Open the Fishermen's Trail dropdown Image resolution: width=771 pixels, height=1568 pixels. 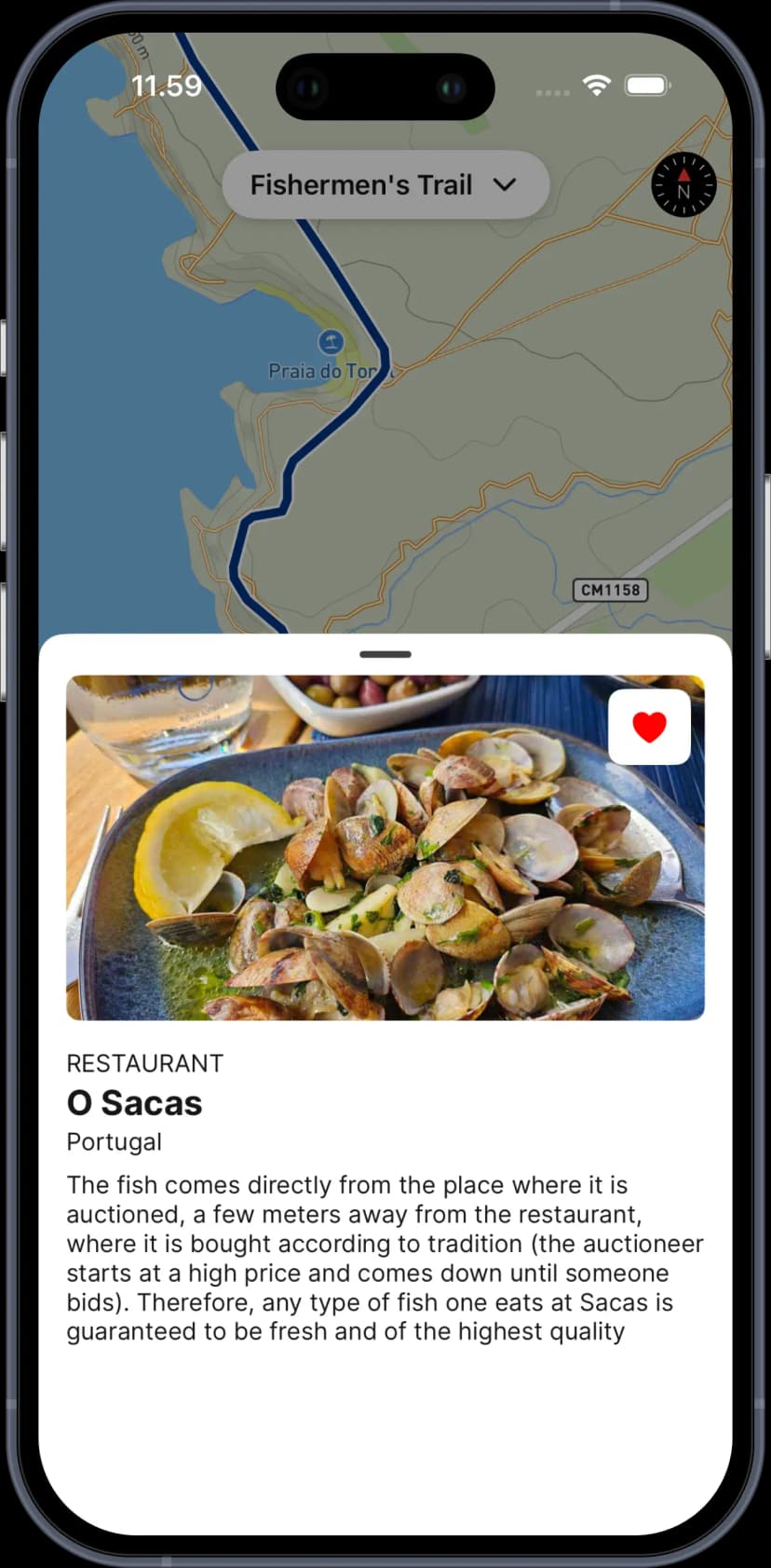tap(385, 184)
